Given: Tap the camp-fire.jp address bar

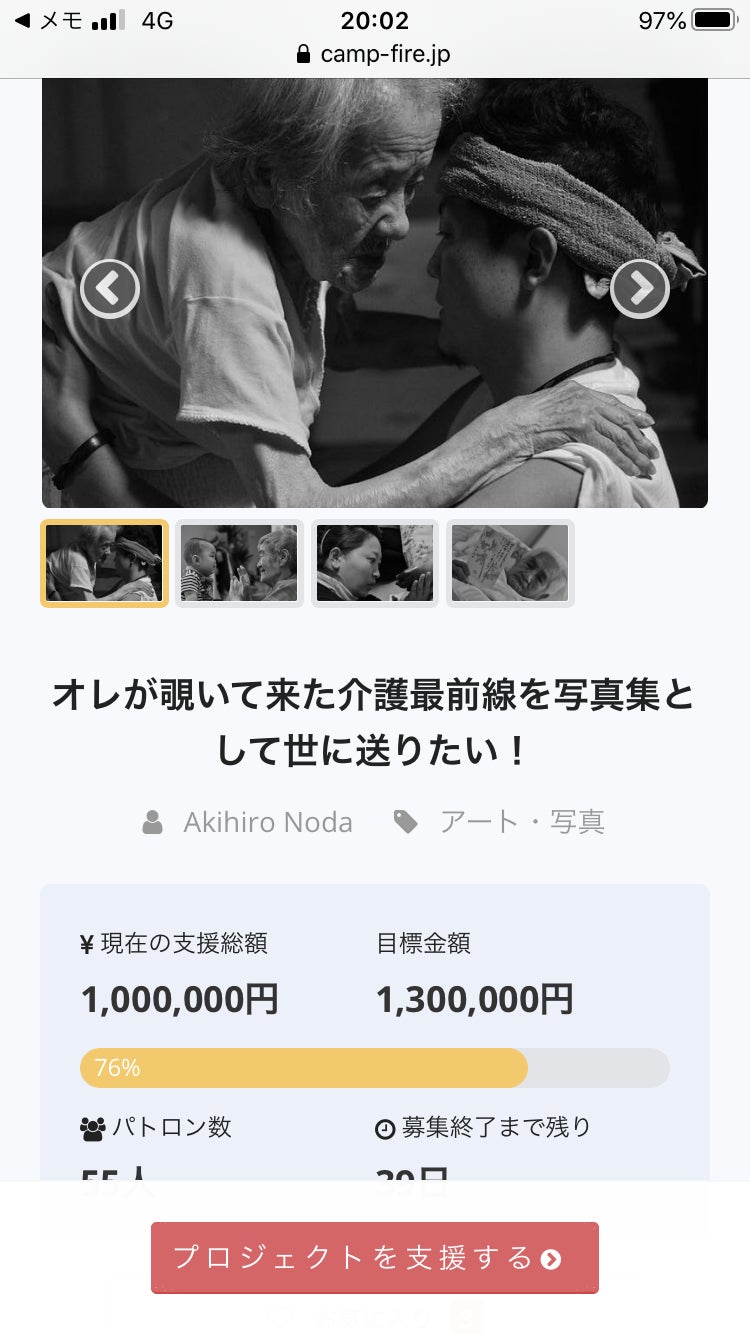Looking at the screenshot, I should pyautogui.click(x=375, y=54).
